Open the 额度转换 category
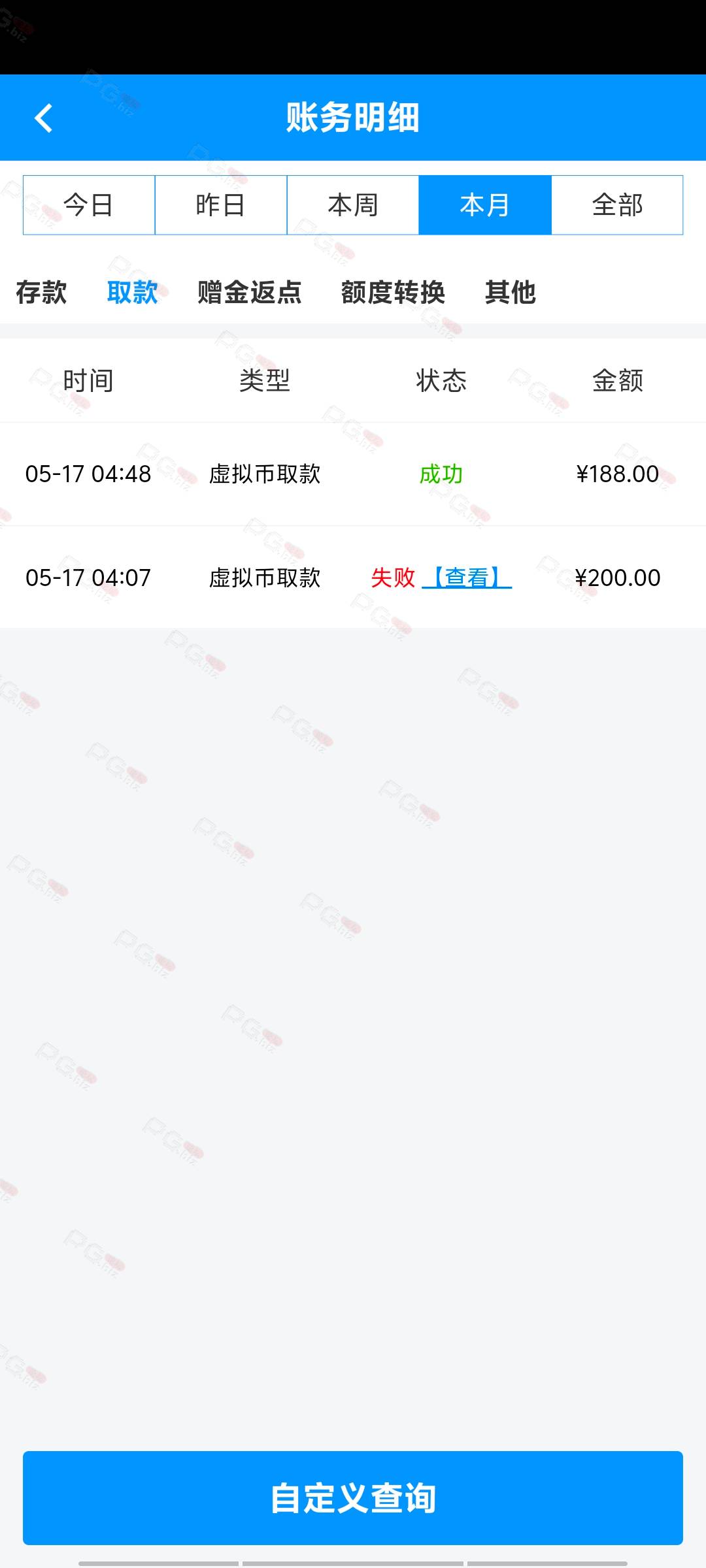 [393, 292]
